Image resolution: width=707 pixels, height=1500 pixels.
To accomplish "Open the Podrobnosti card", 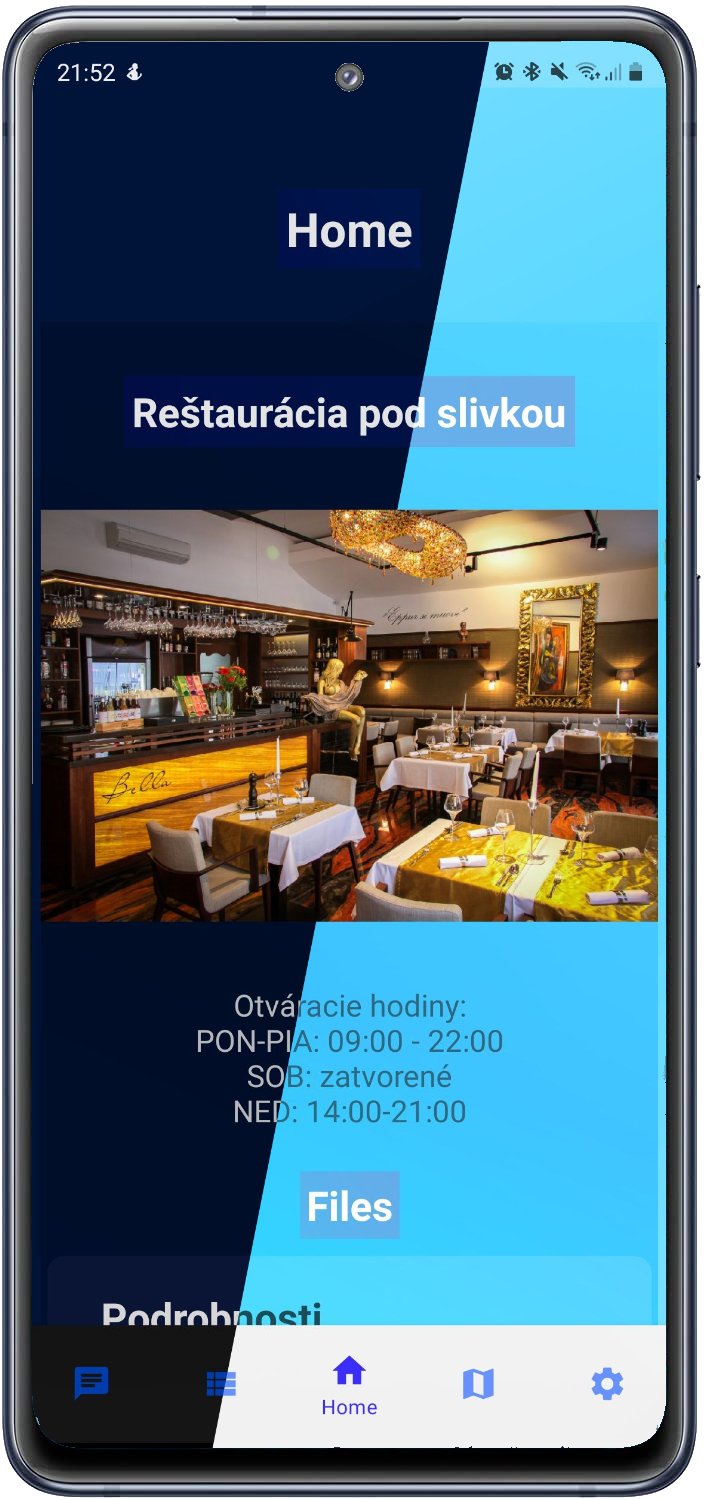I will [x=349, y=1292].
